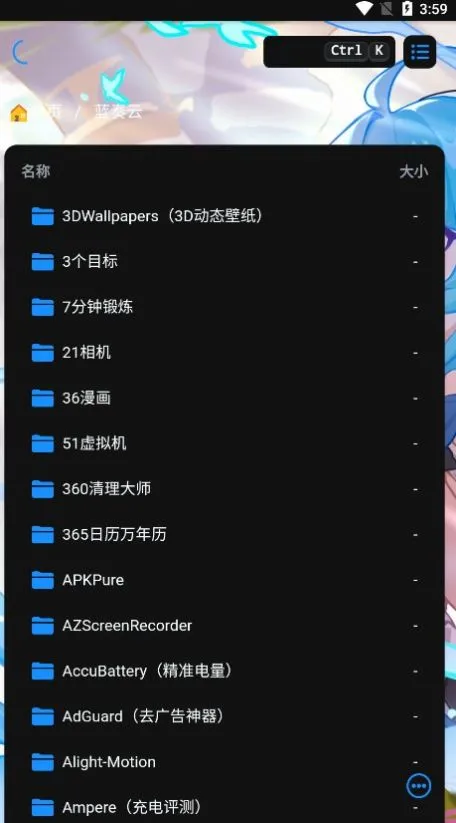This screenshot has height=823, width=456.
Task: Open the 36漫画 folder
Action: [x=225, y=398]
